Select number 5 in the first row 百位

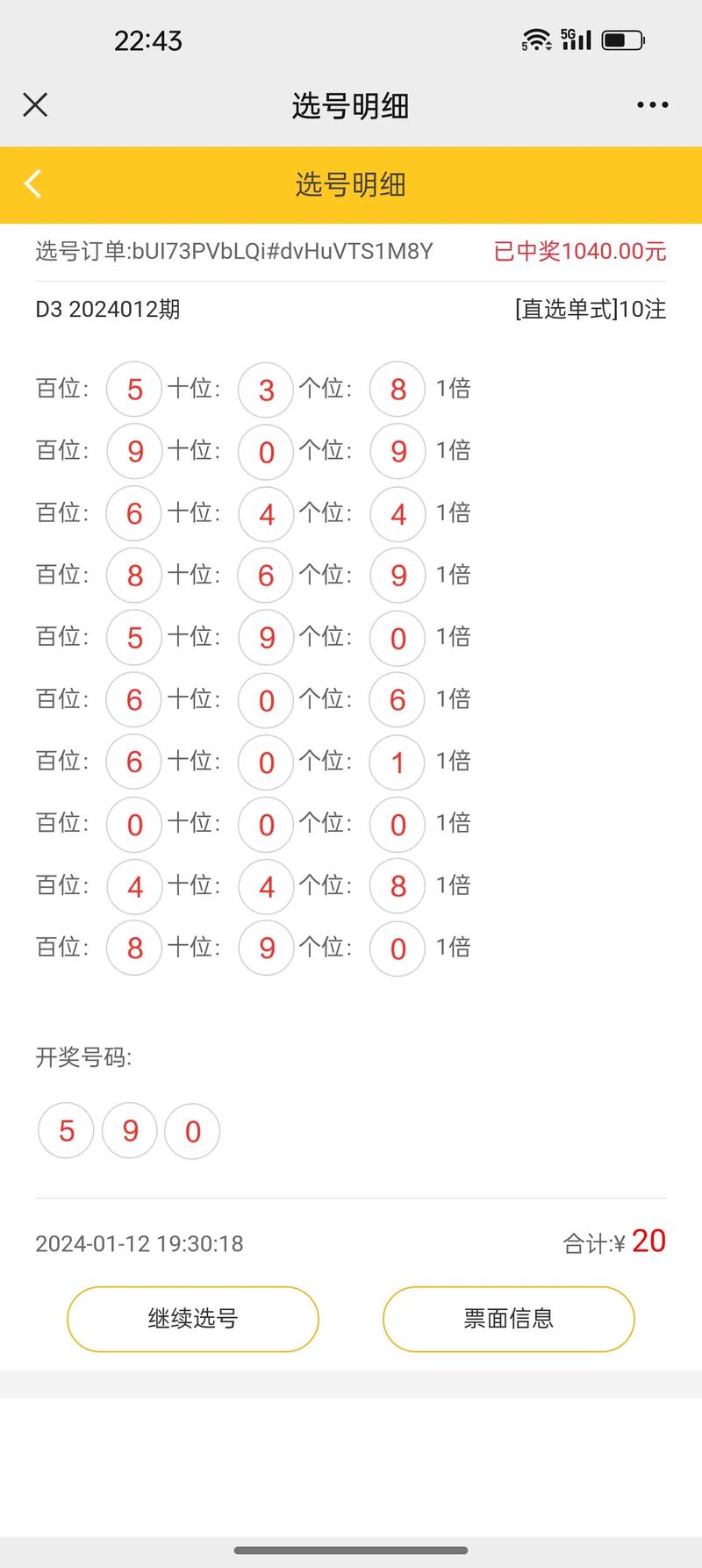[133, 389]
